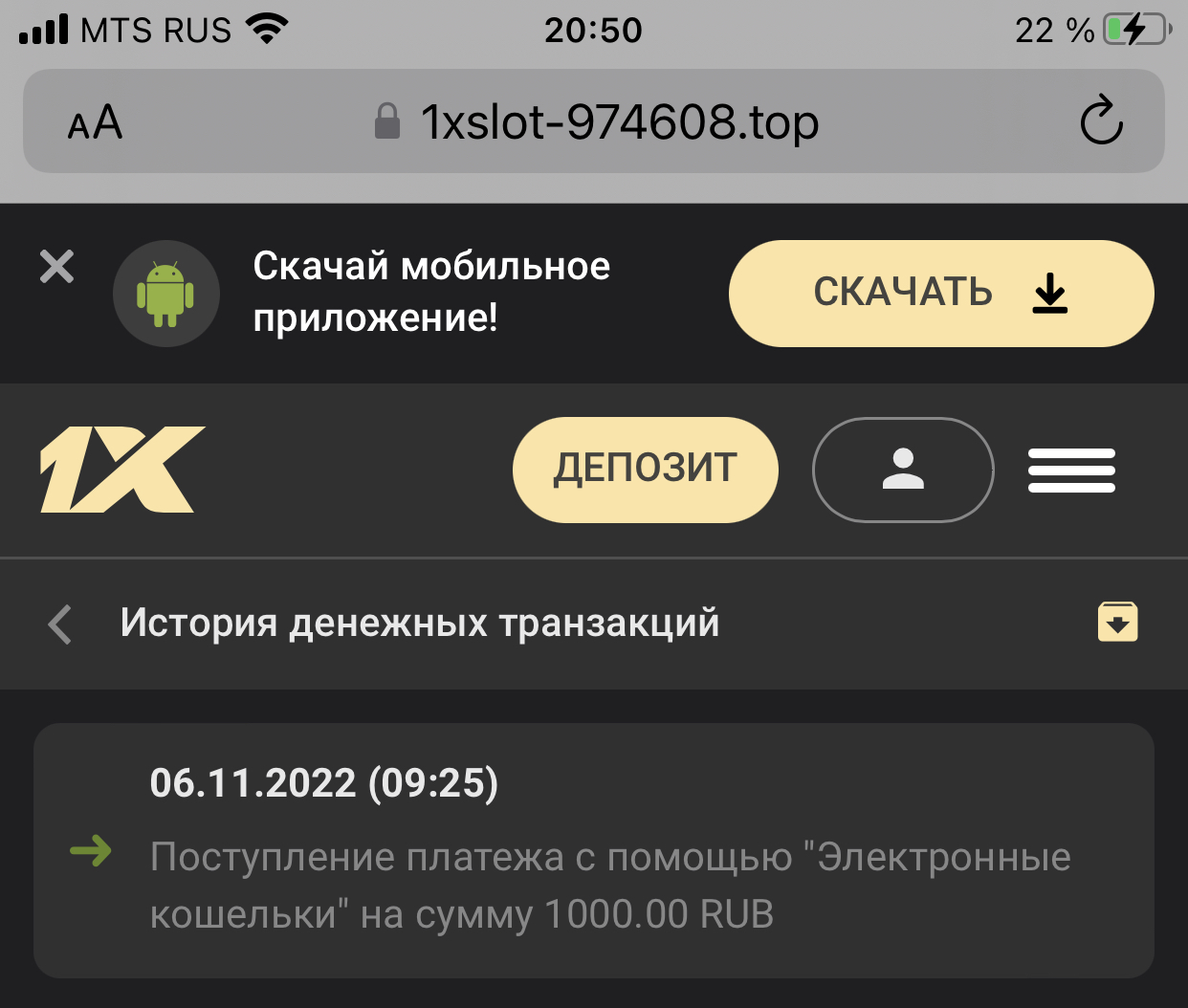Open the archive download icon

tap(1117, 622)
